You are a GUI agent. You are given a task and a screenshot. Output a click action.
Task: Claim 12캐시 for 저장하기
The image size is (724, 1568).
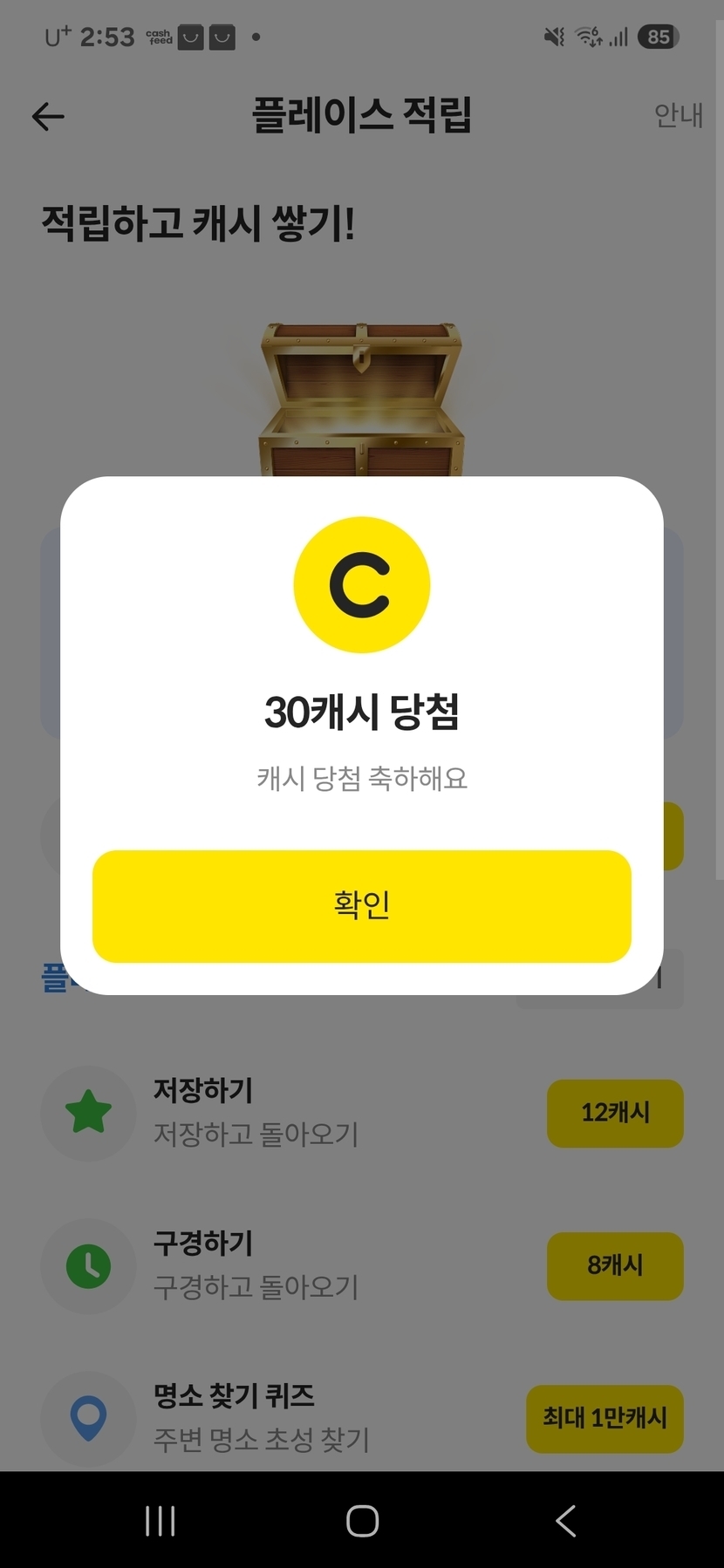tap(615, 1113)
